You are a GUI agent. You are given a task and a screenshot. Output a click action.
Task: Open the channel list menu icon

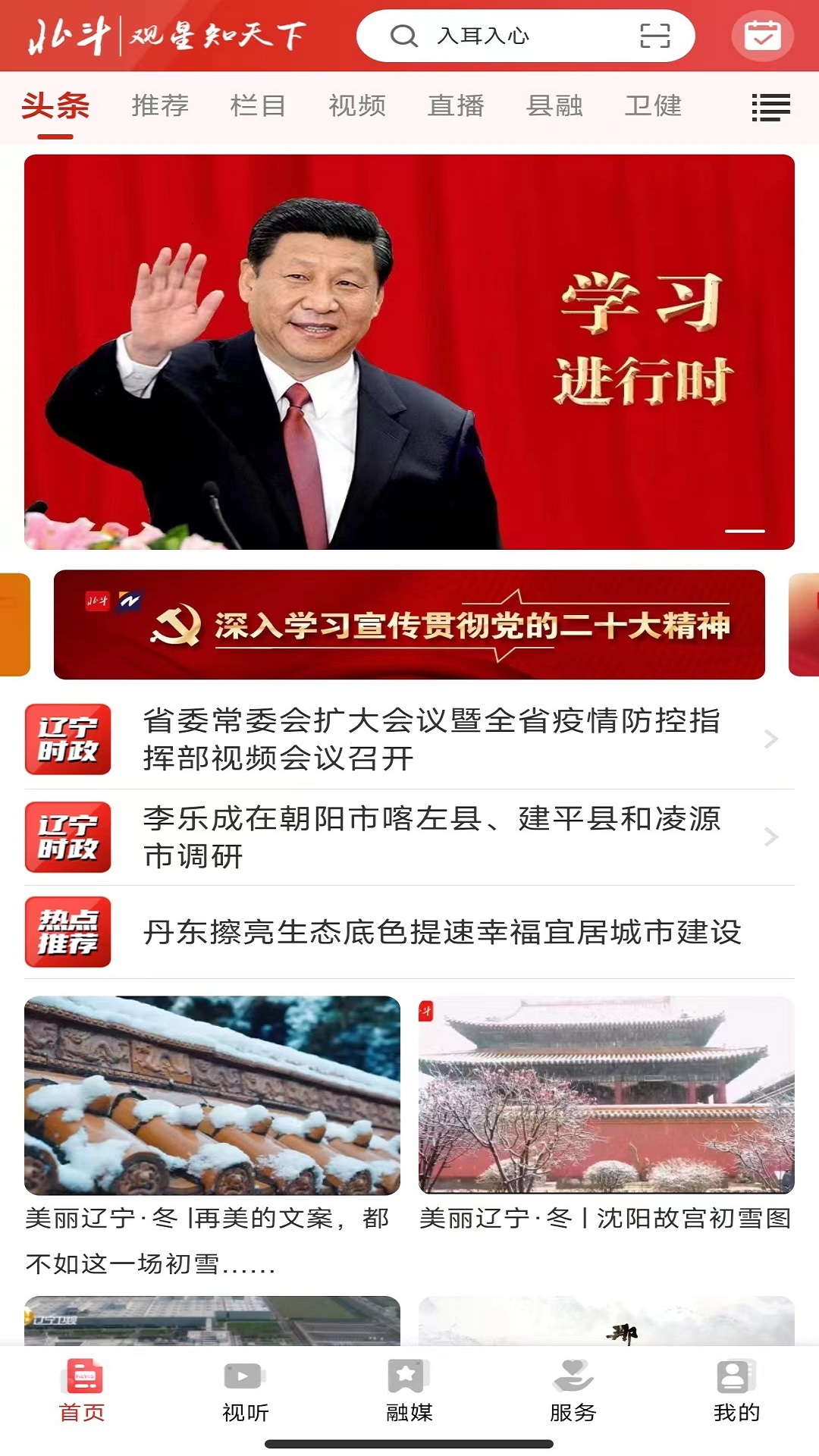click(770, 107)
